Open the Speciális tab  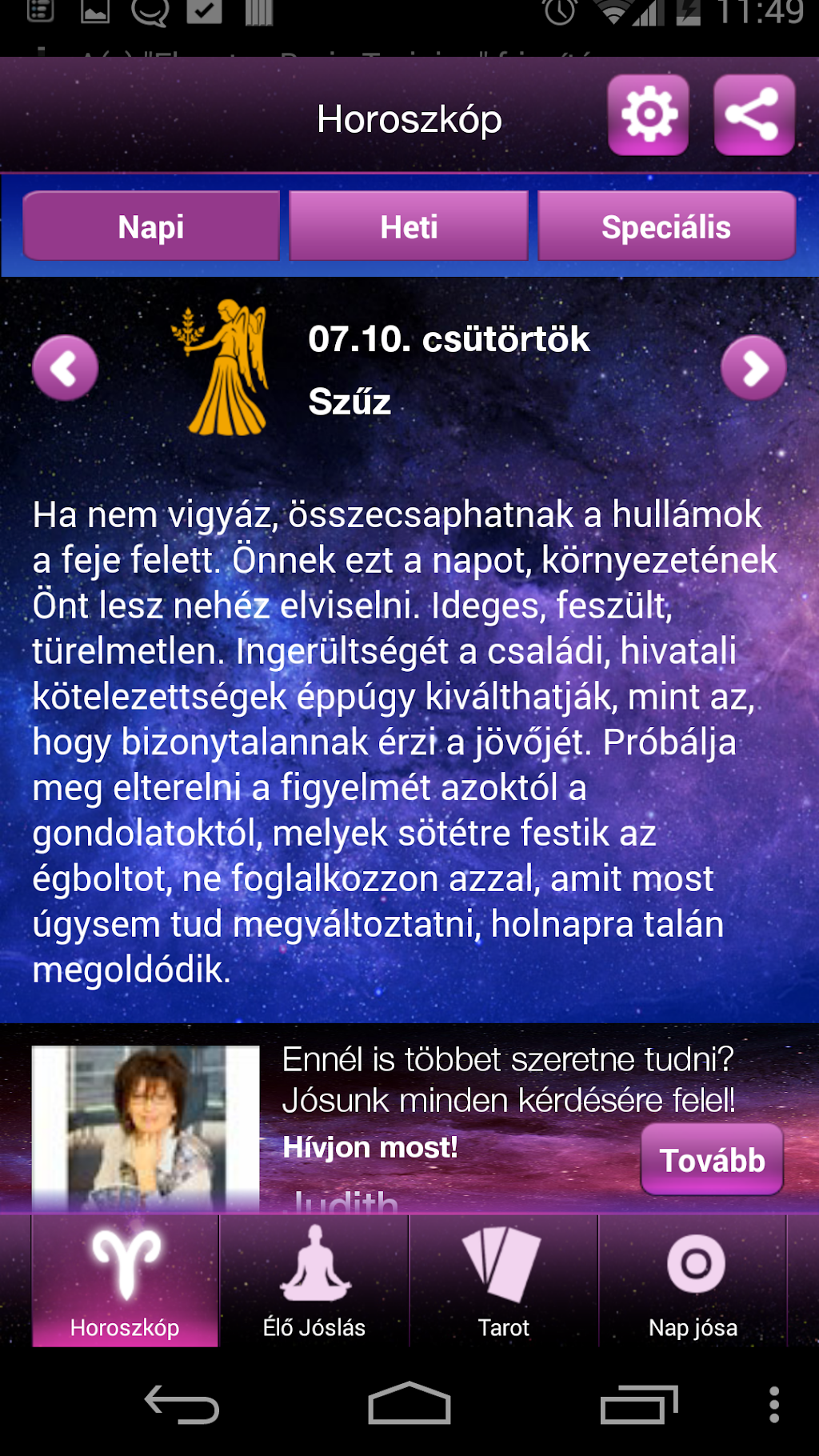[x=666, y=226]
